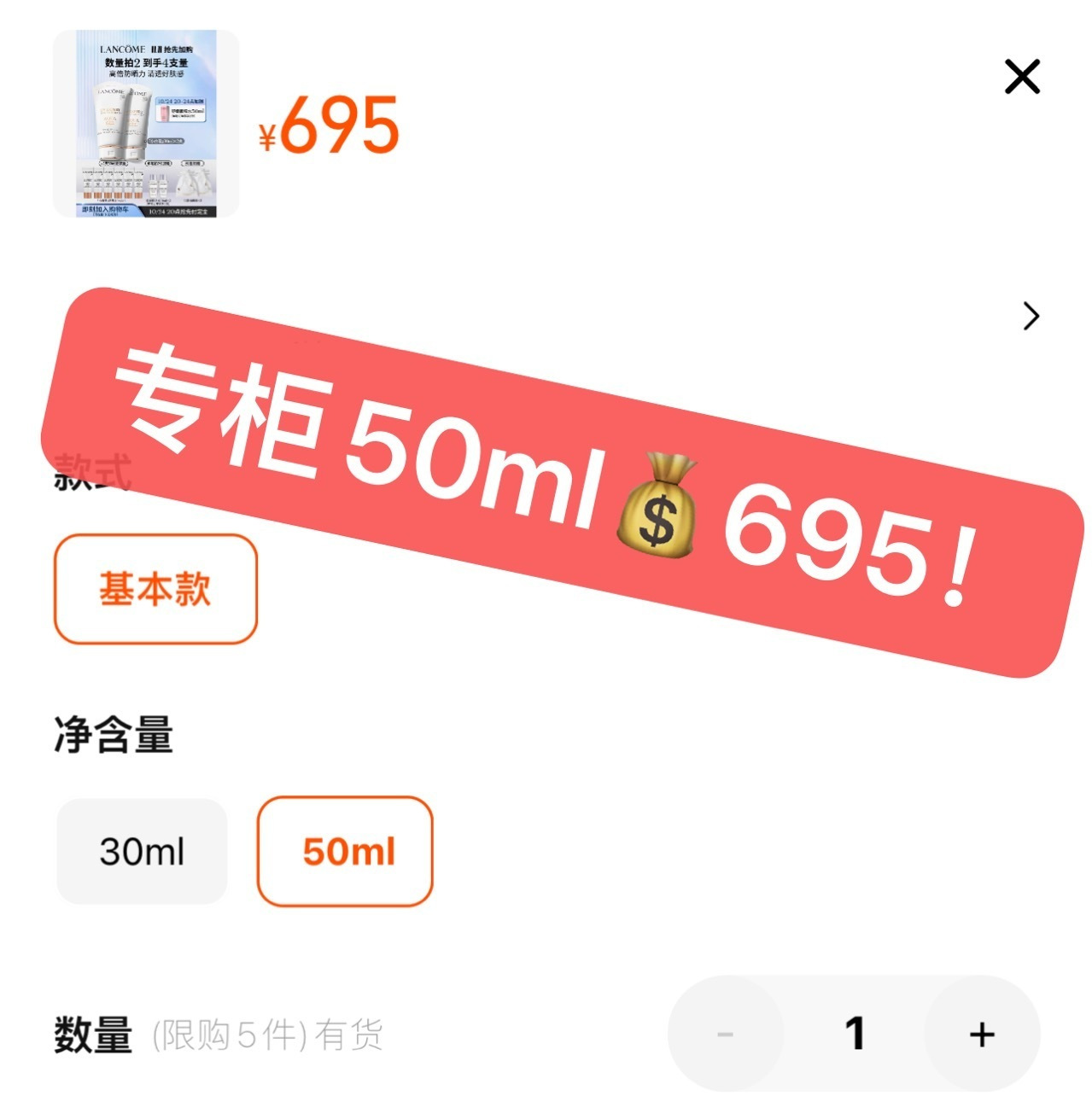Decrease quantity with the minus button

click(x=726, y=1034)
